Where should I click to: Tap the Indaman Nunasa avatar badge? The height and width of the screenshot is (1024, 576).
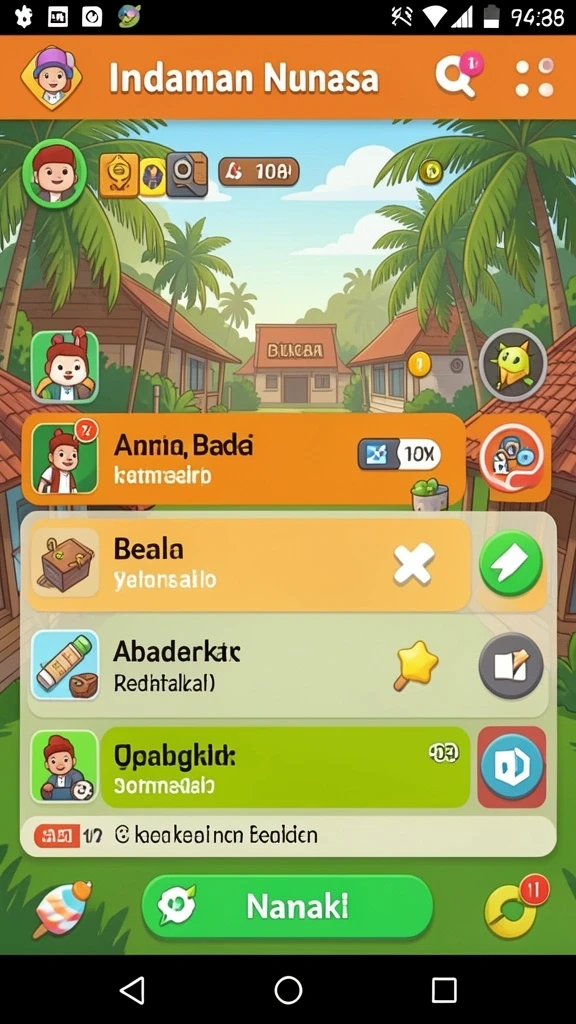click(51, 78)
